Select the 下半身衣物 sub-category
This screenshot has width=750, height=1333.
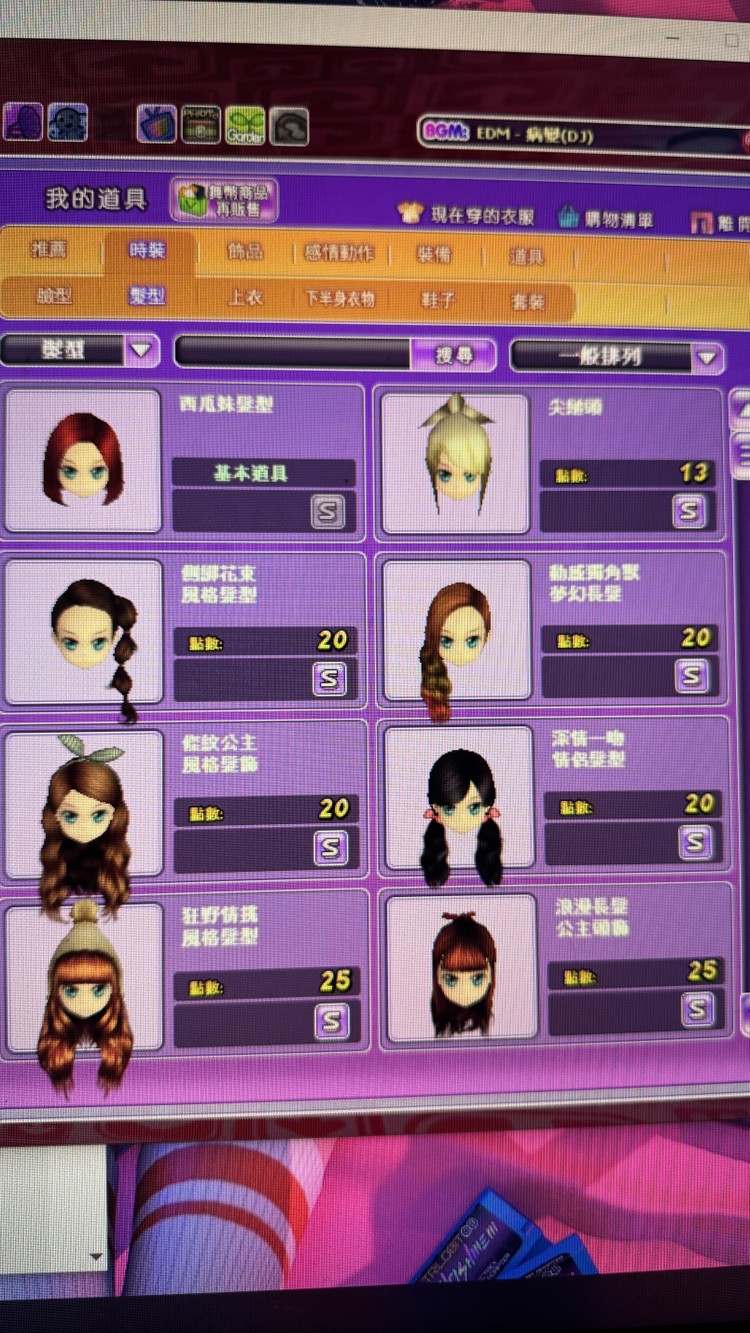340,299
